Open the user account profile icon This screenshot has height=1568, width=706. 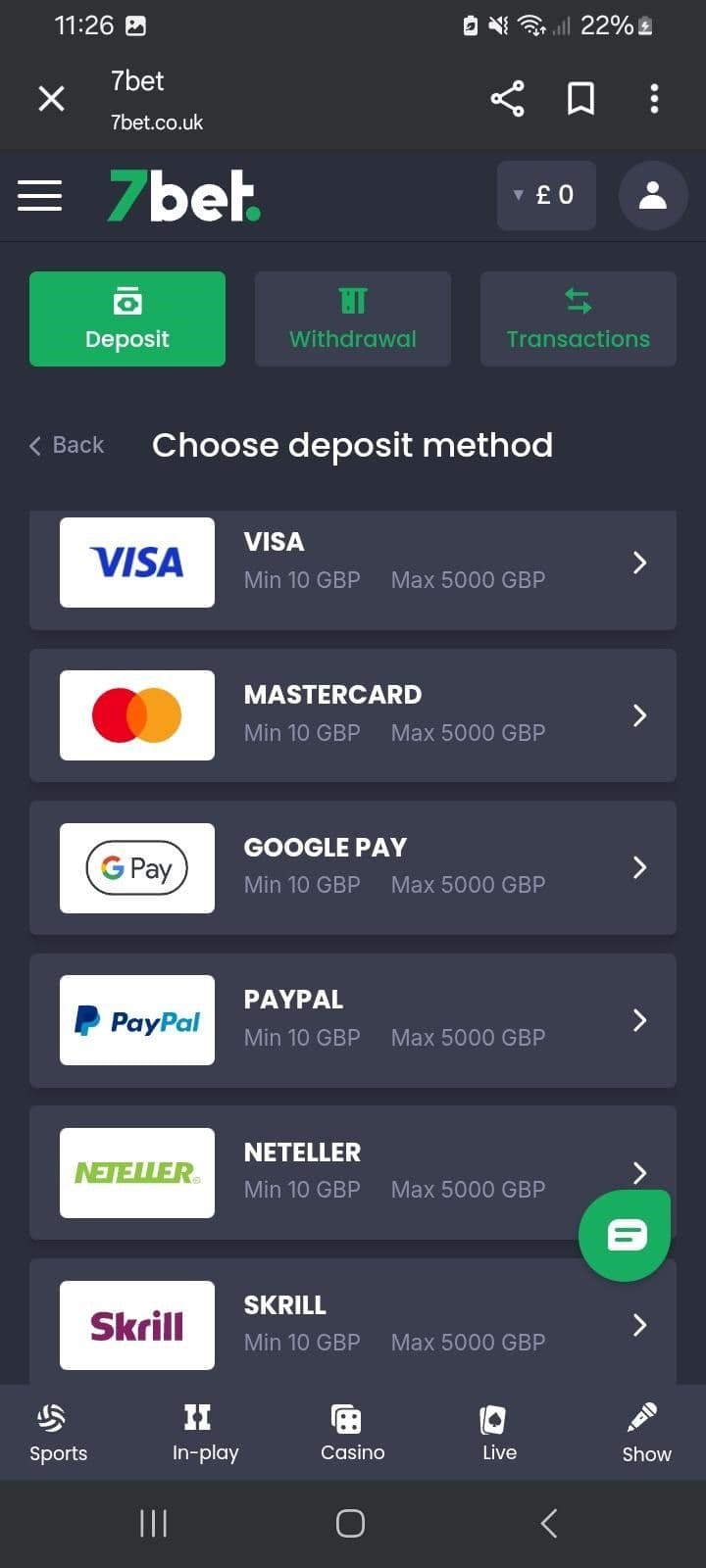(653, 195)
